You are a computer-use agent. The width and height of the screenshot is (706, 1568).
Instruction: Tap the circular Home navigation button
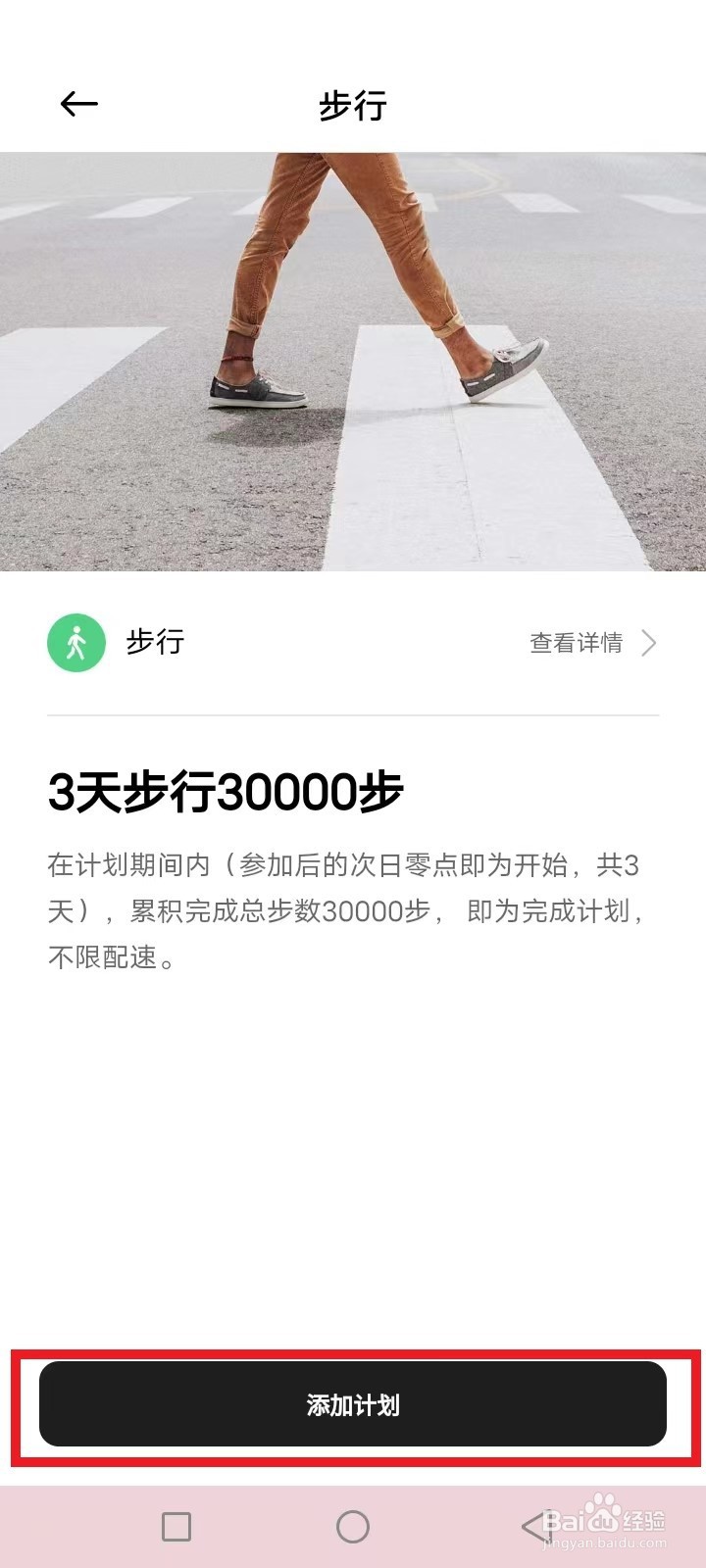355,1526
